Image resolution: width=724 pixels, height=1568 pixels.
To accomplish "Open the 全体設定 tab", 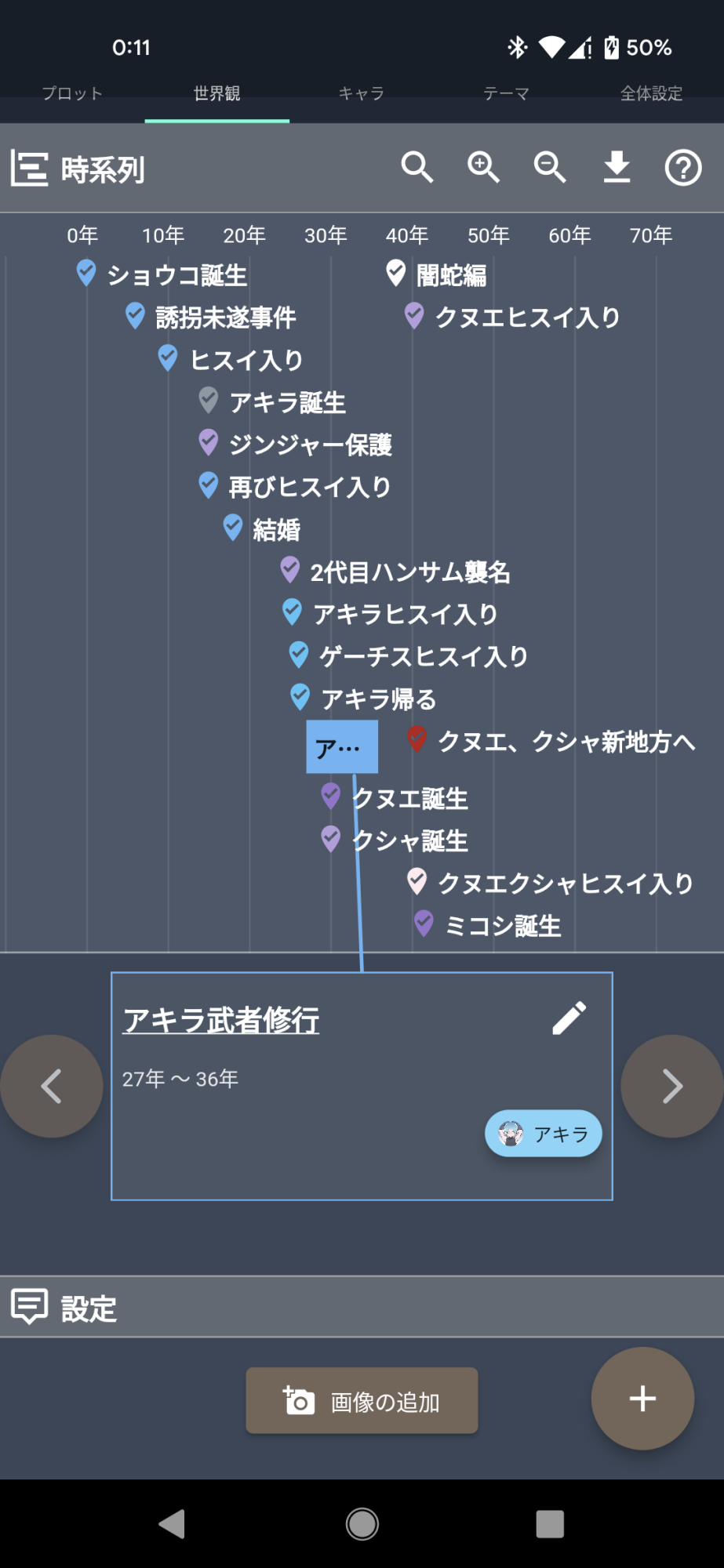I will pos(651,93).
